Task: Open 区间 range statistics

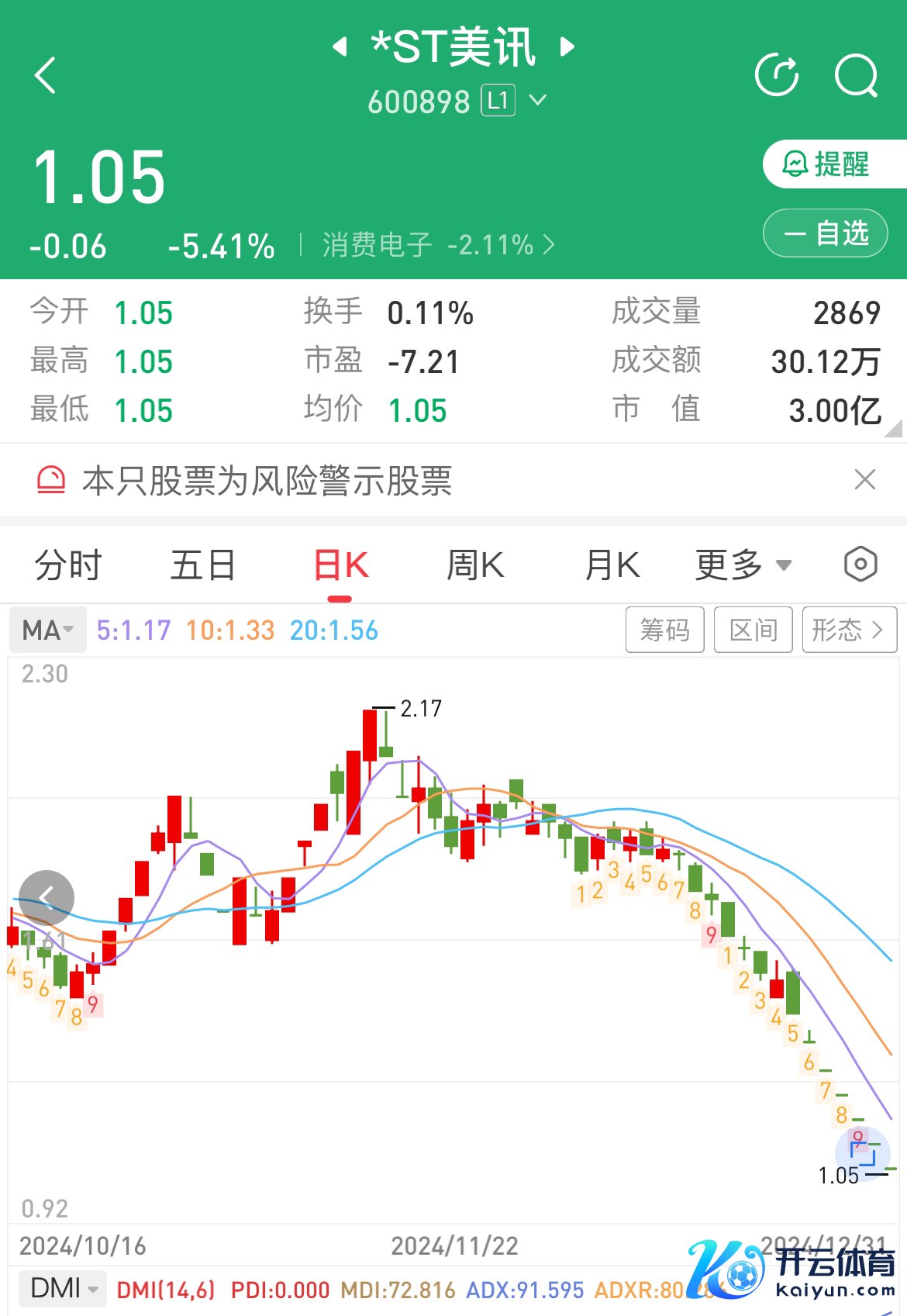Action: coord(753,630)
